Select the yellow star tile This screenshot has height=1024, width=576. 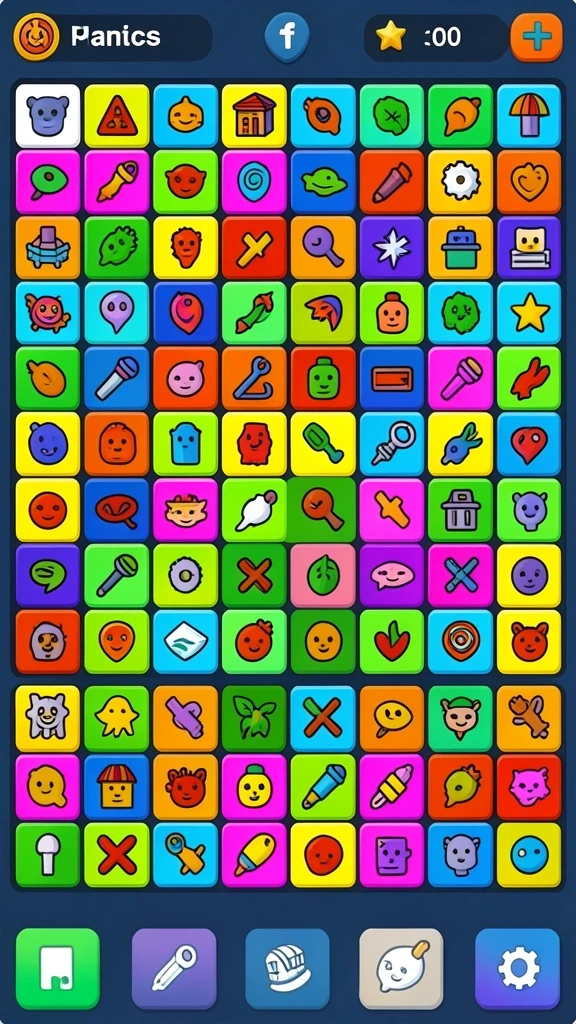tap(529, 313)
